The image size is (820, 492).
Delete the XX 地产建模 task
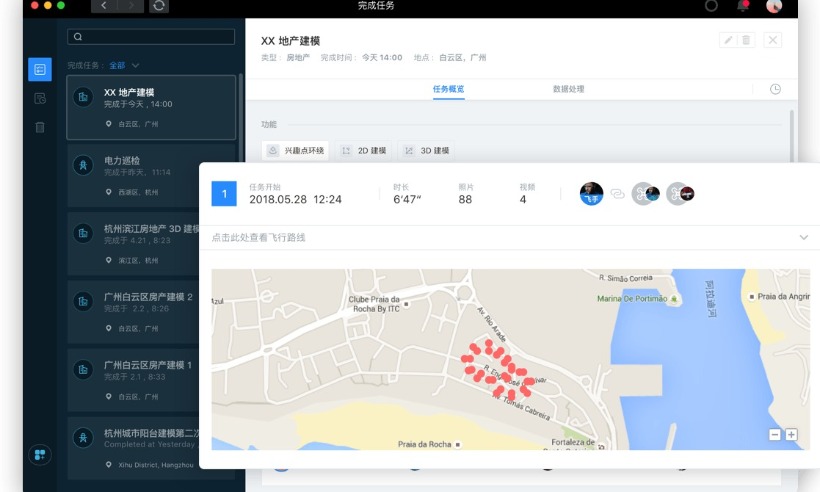pyautogui.click(x=746, y=40)
